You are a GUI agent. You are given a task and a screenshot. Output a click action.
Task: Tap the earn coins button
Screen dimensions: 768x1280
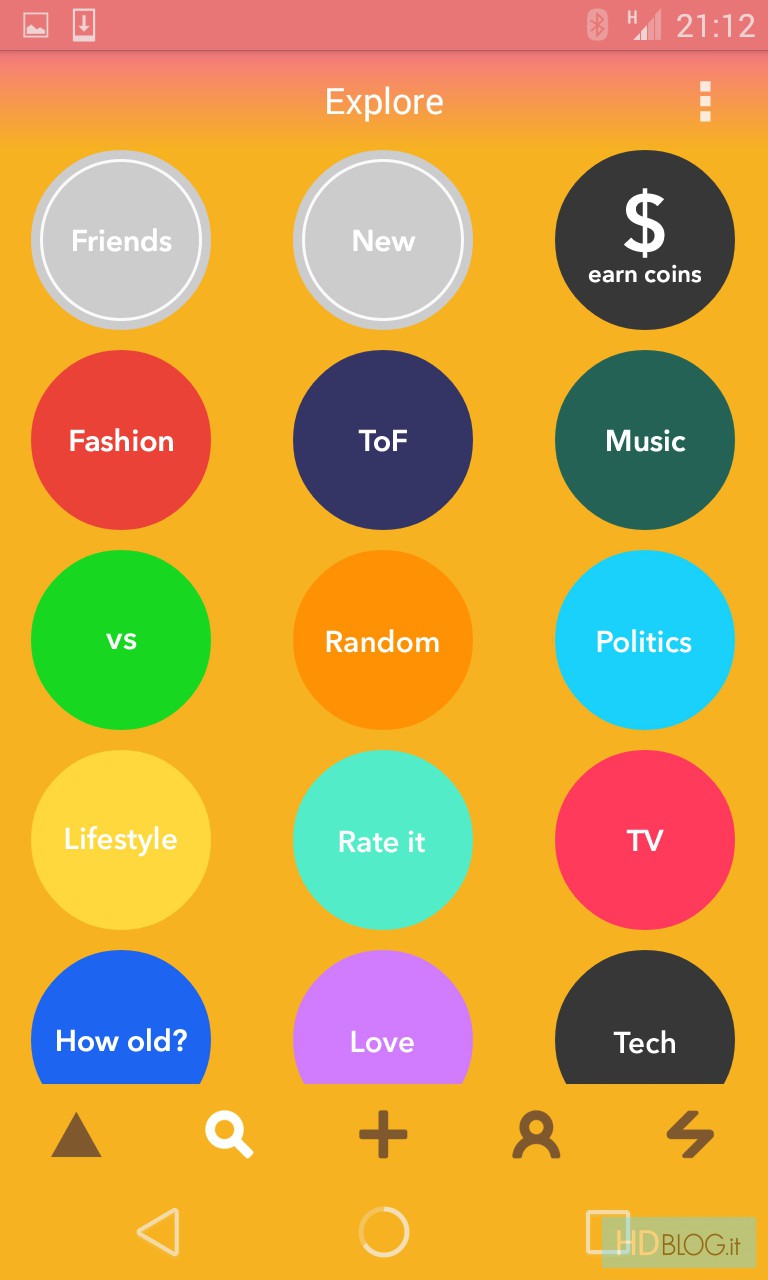[x=645, y=240]
